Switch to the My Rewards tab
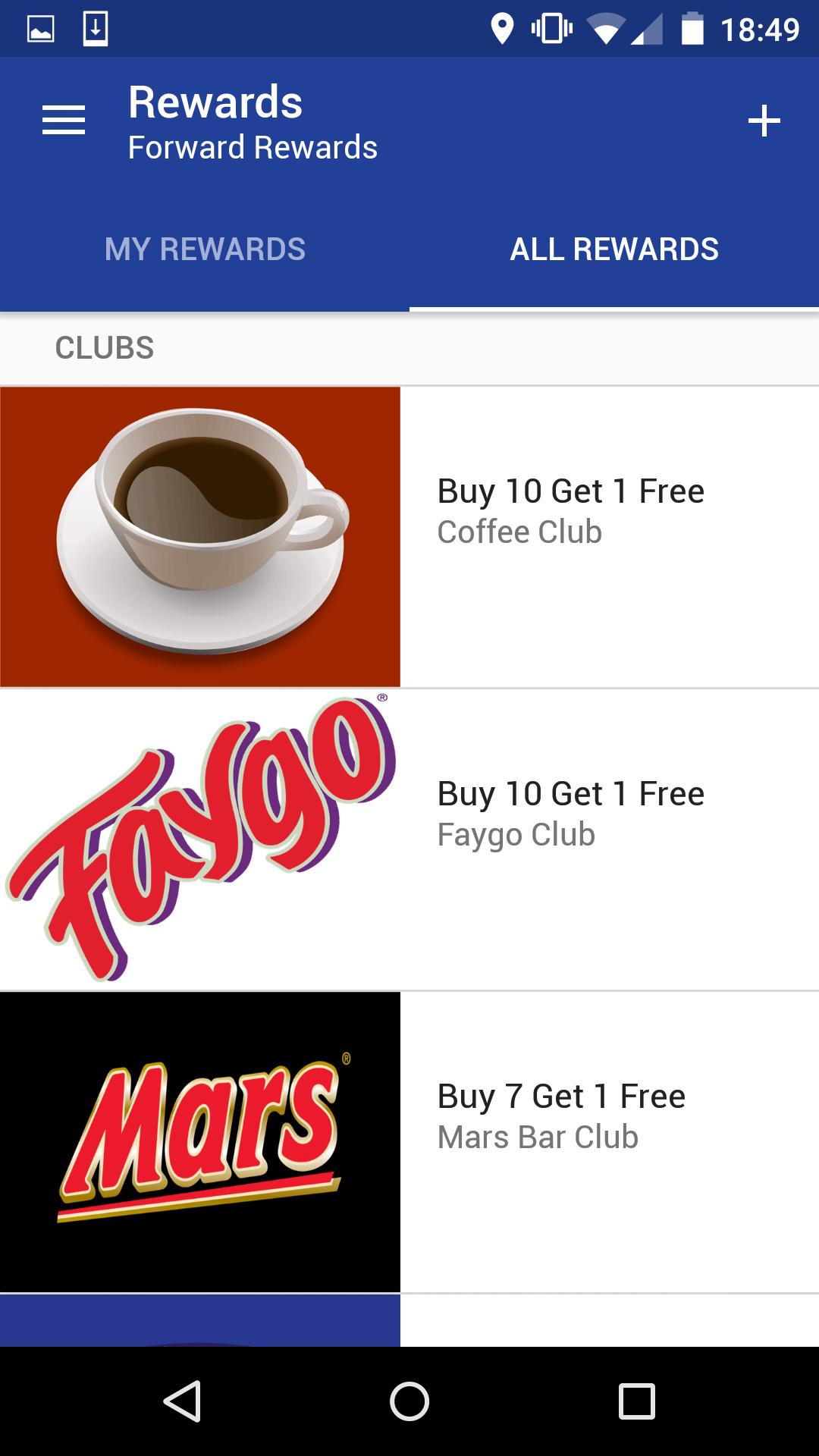This screenshot has height=1456, width=819. [205, 249]
